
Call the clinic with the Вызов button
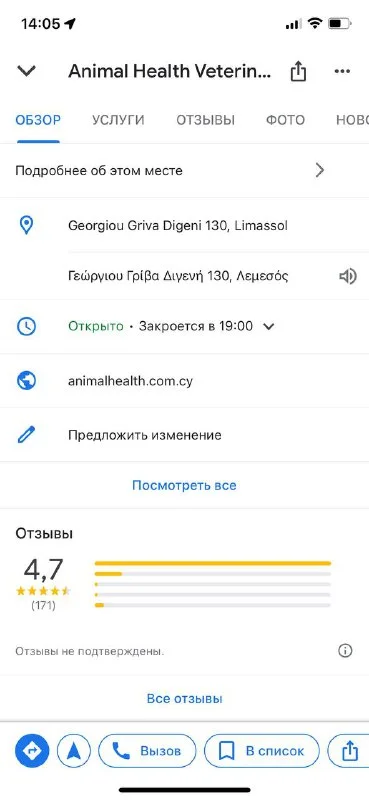147,751
